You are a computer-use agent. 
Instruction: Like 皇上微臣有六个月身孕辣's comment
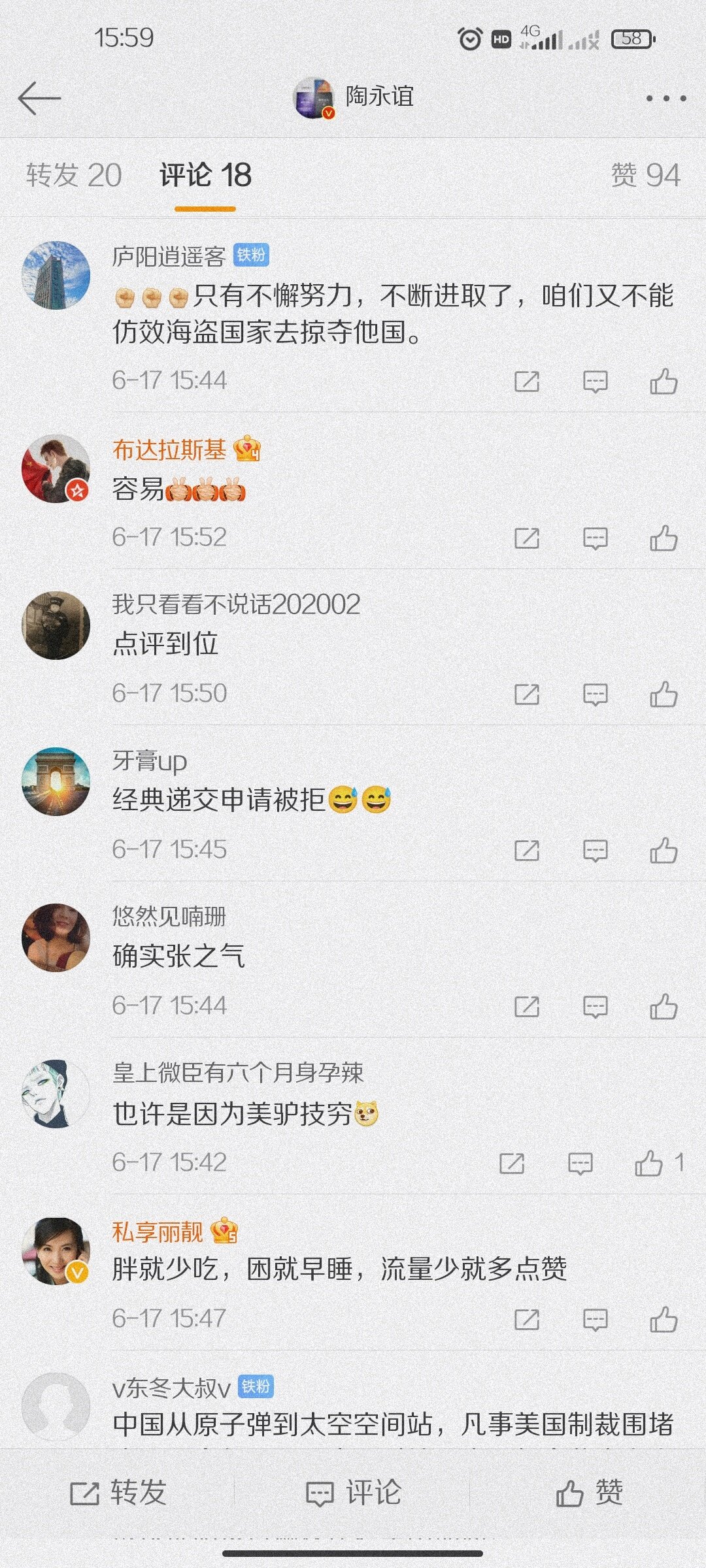coord(648,1163)
